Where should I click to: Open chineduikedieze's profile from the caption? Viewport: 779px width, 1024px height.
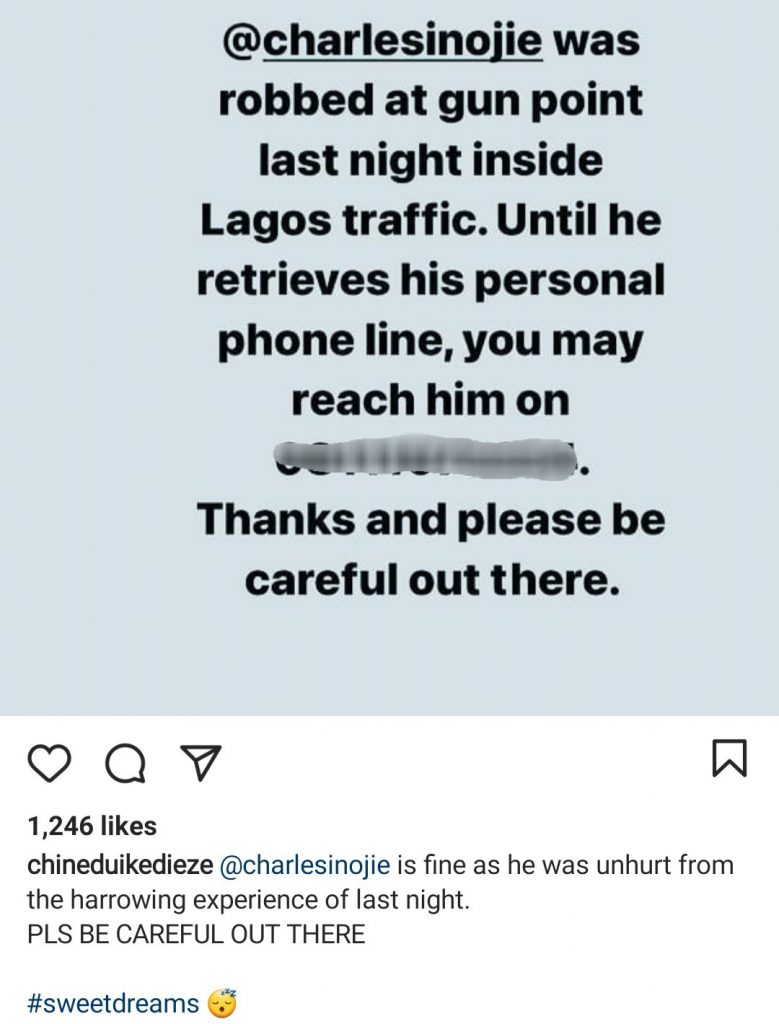point(119,865)
